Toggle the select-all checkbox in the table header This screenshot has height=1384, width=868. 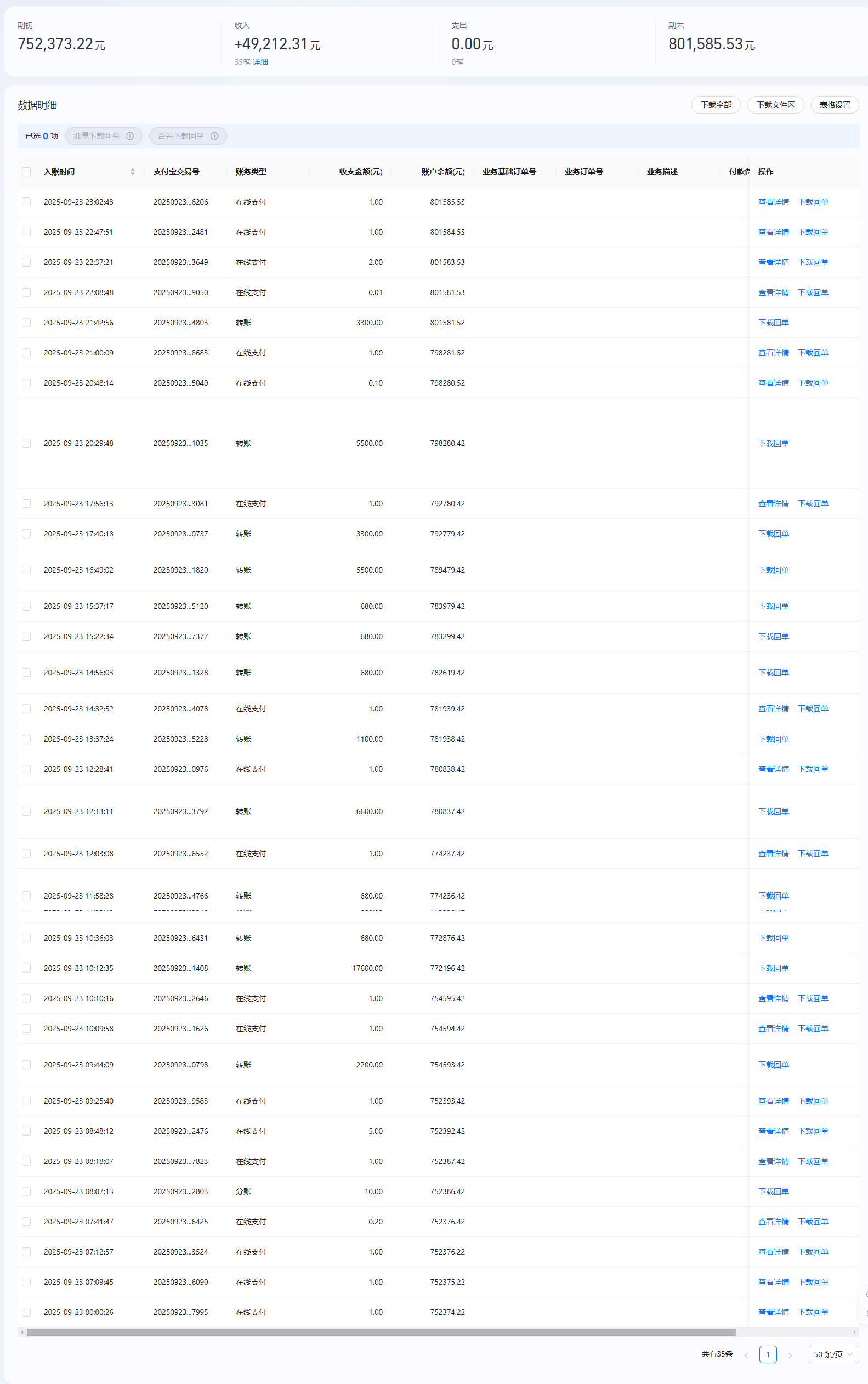26,172
